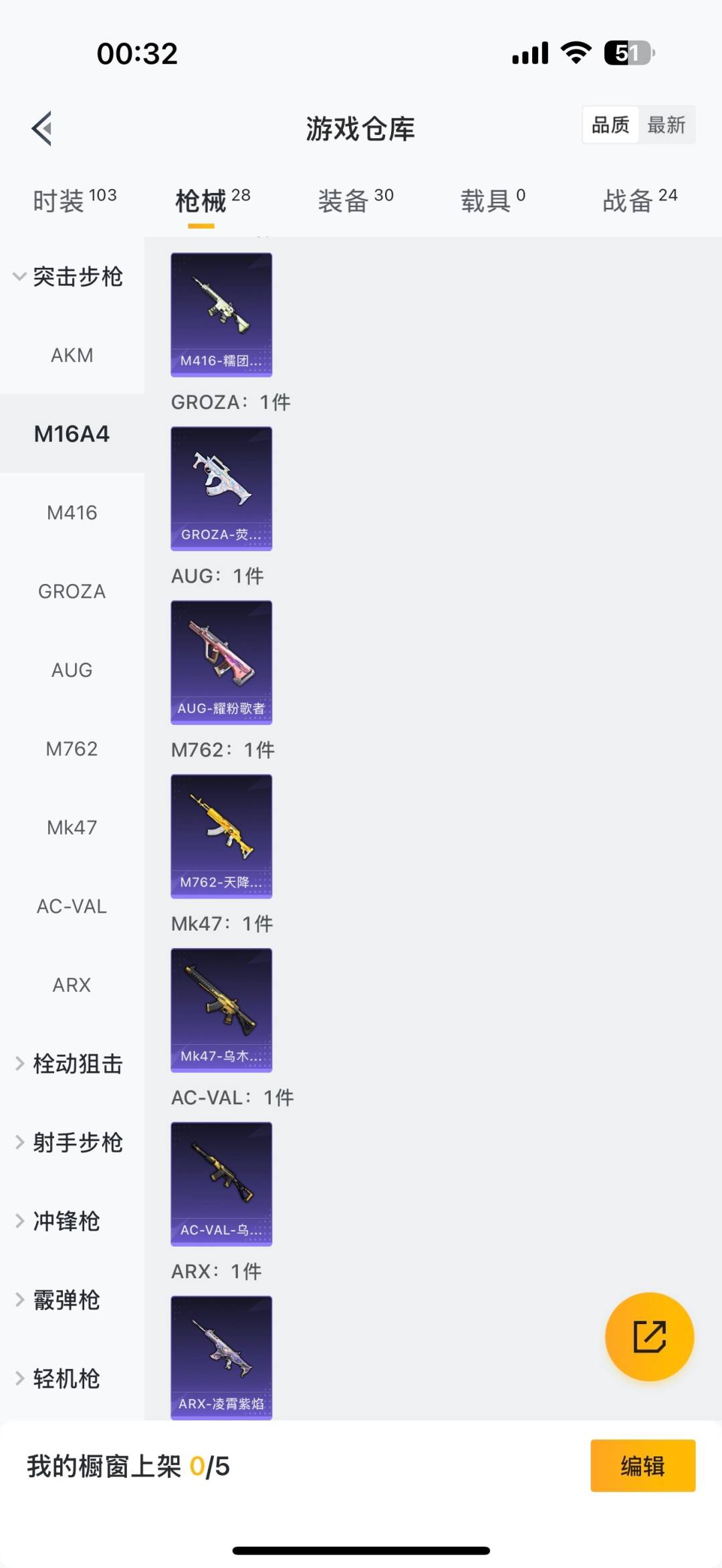Tap the orange share floating button
This screenshot has height=1568, width=722.
click(x=649, y=1337)
